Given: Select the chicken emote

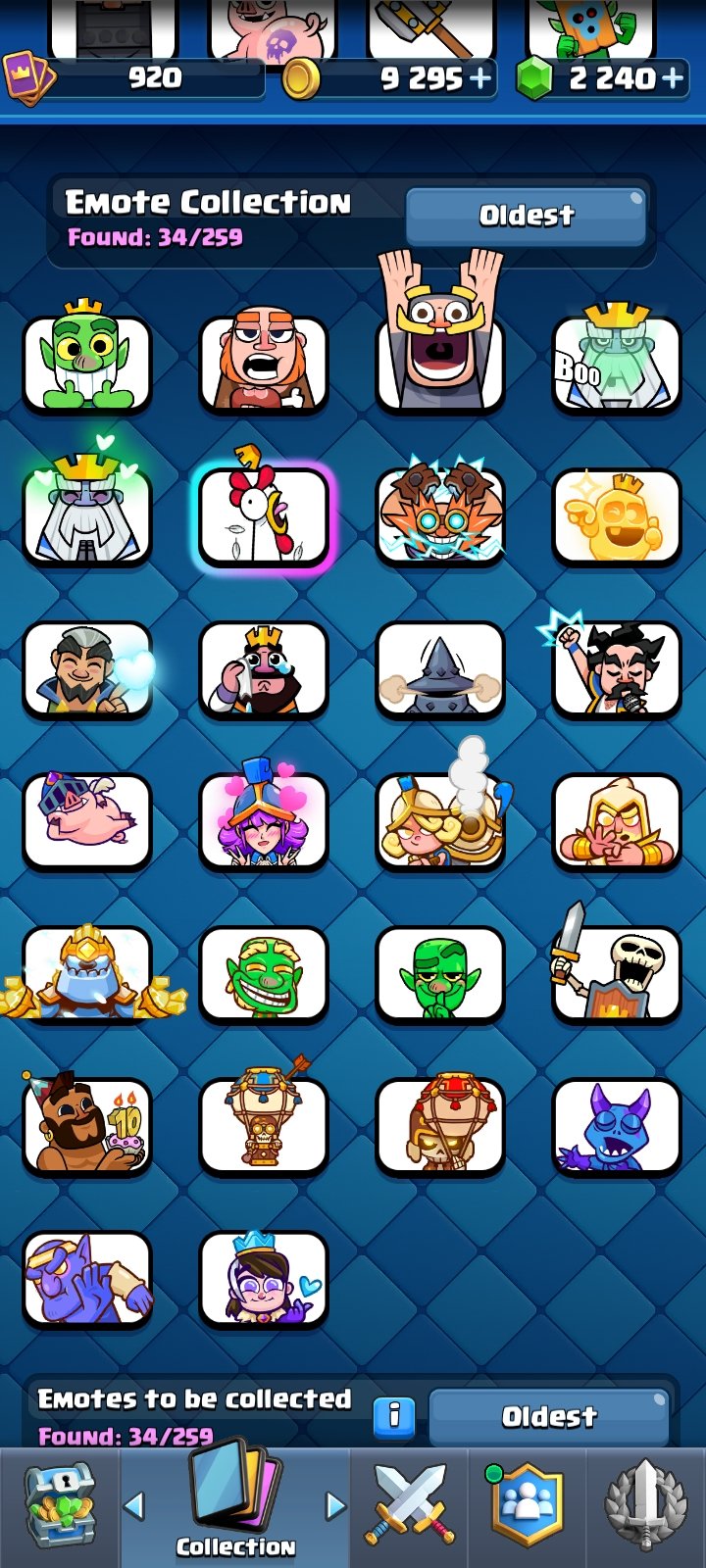Looking at the screenshot, I should [263, 514].
